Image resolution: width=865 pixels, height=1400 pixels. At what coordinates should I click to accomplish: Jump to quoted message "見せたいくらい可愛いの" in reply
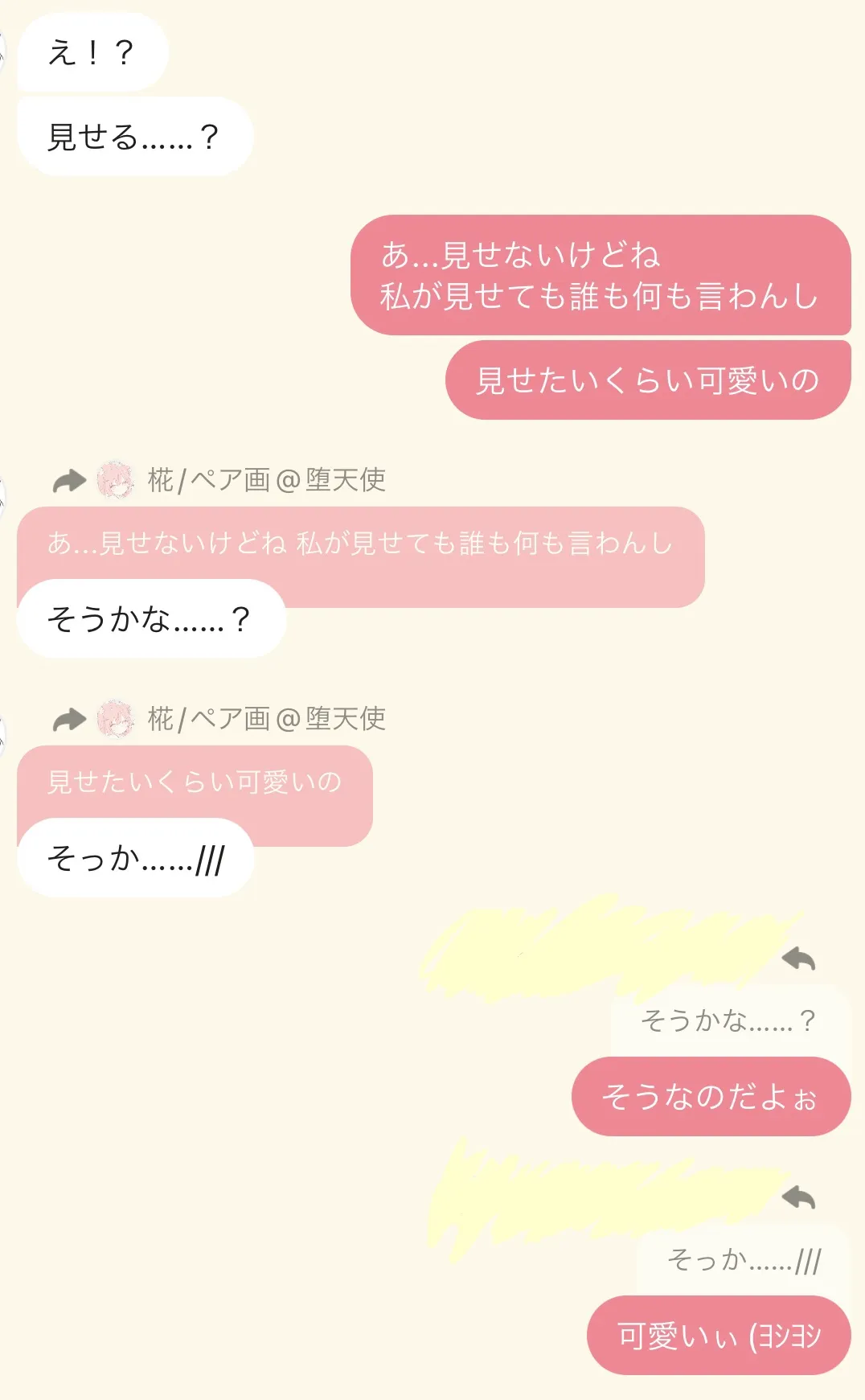click(195, 782)
